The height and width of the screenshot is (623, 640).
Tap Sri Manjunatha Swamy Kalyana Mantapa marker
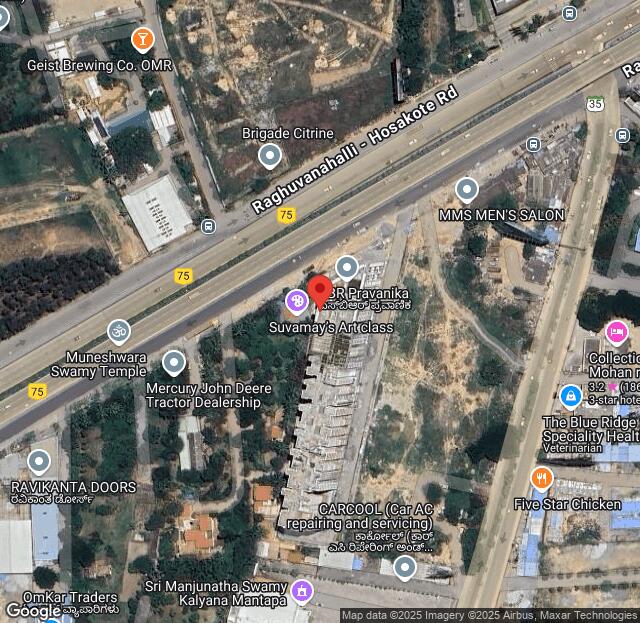[x=300, y=592]
